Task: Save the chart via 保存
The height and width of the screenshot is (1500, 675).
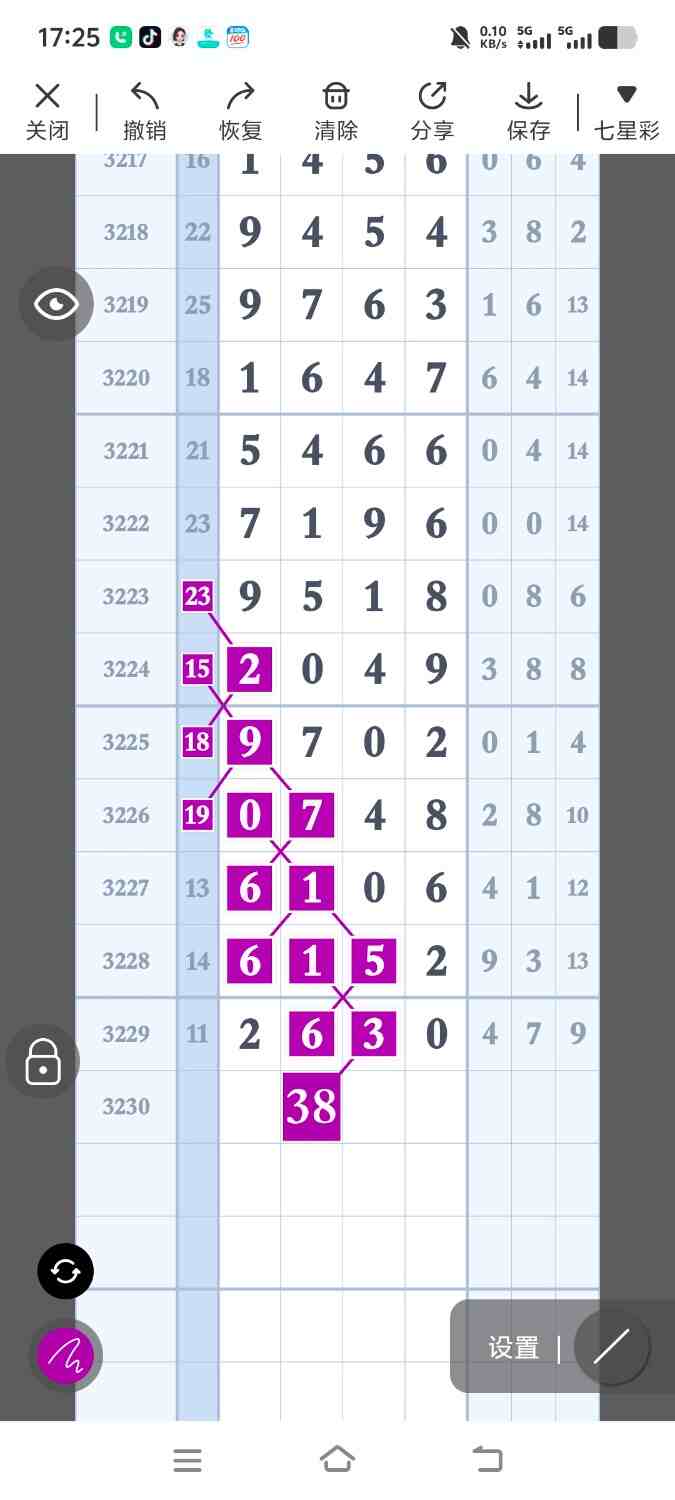Action: pyautogui.click(x=528, y=110)
